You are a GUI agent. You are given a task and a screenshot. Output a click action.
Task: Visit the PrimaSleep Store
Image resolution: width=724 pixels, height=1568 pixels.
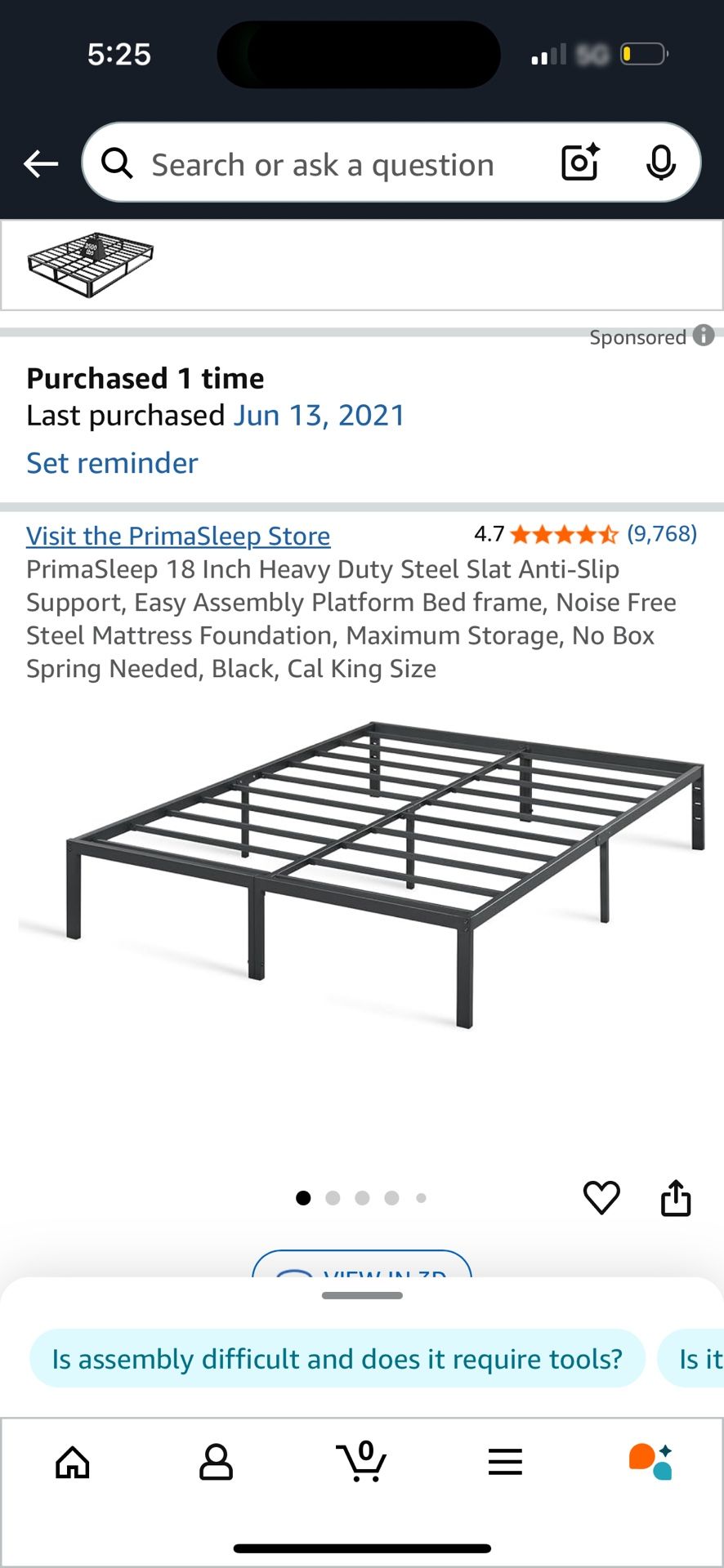178,536
